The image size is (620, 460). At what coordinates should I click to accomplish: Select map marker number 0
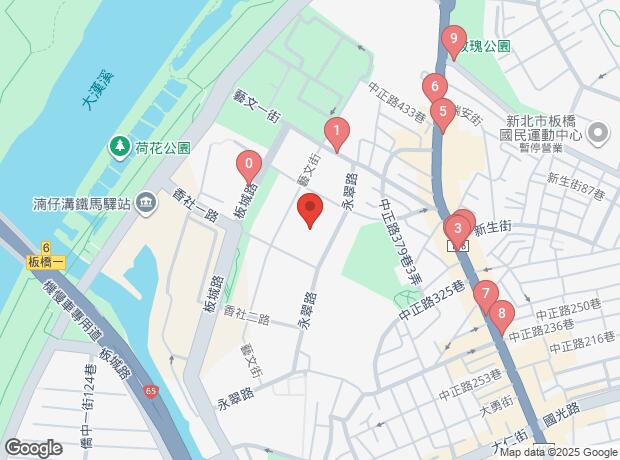coord(248,165)
